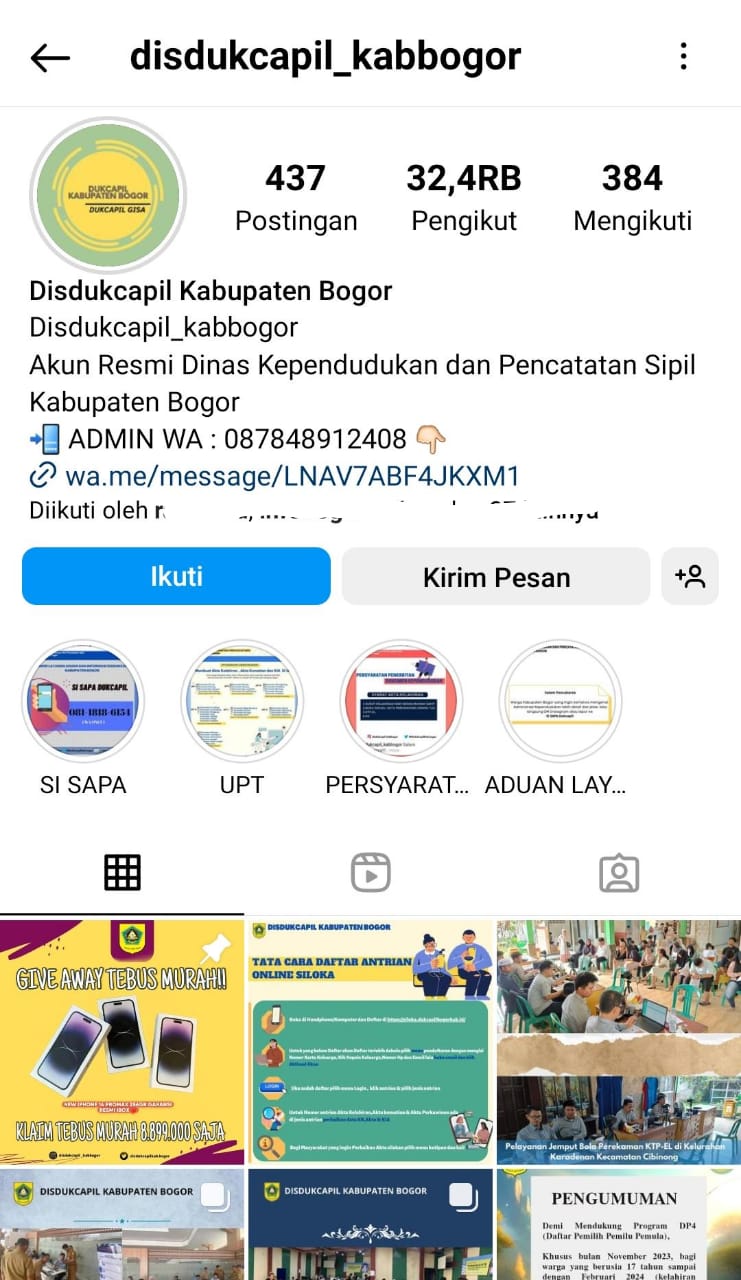
Task: Open the pinned Give Away Tebus Murah post
Action: 122,1042
